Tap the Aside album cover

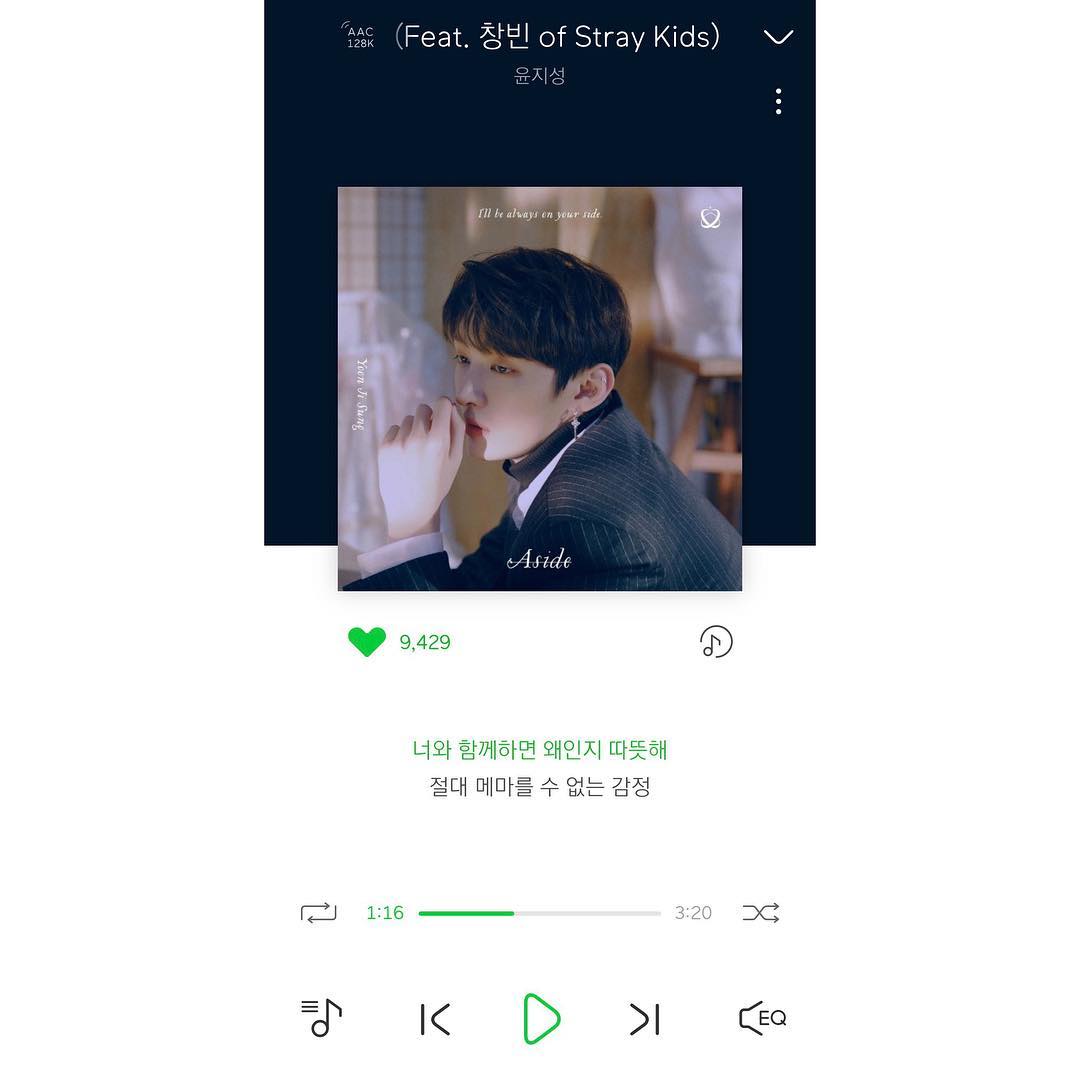(540, 388)
